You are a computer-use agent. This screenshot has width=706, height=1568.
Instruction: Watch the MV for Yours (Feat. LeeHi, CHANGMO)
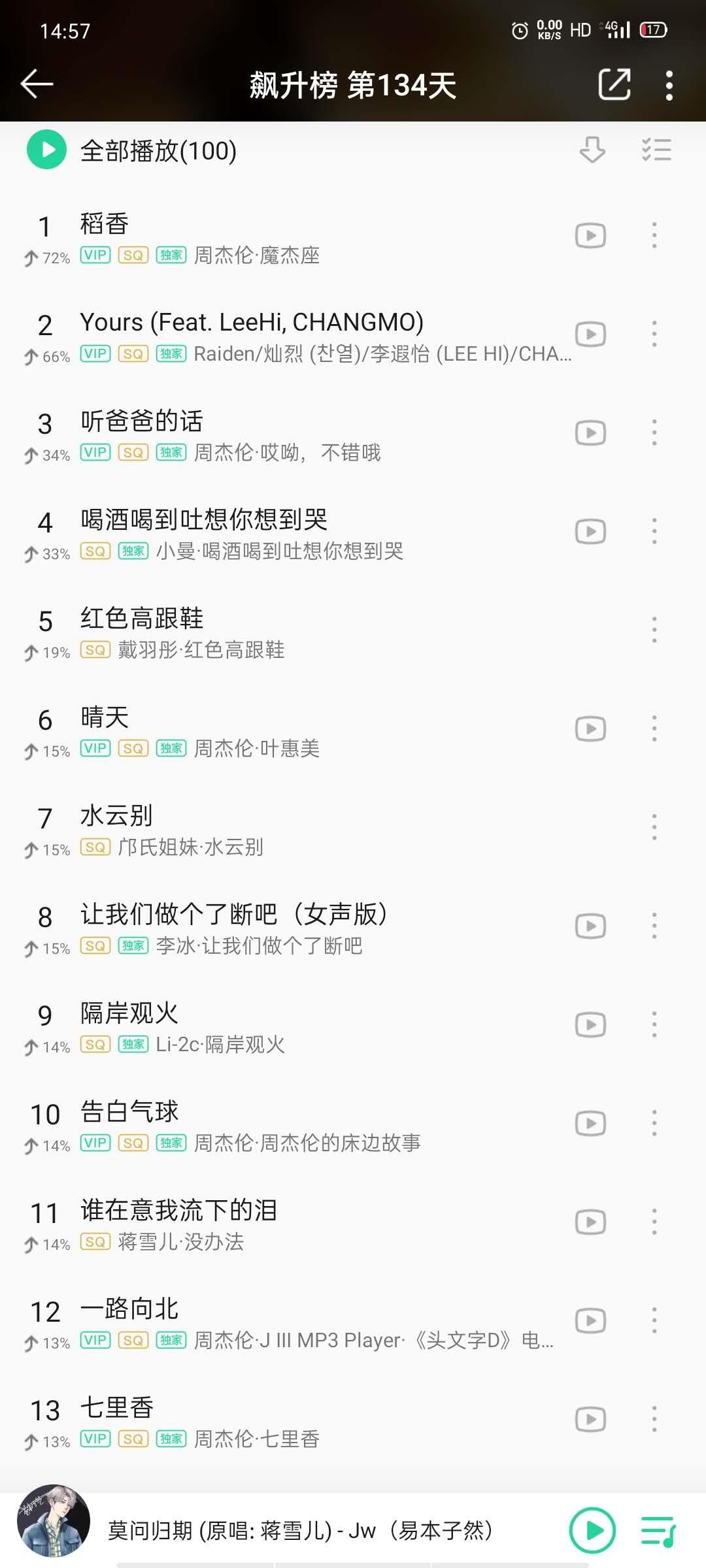(x=590, y=334)
